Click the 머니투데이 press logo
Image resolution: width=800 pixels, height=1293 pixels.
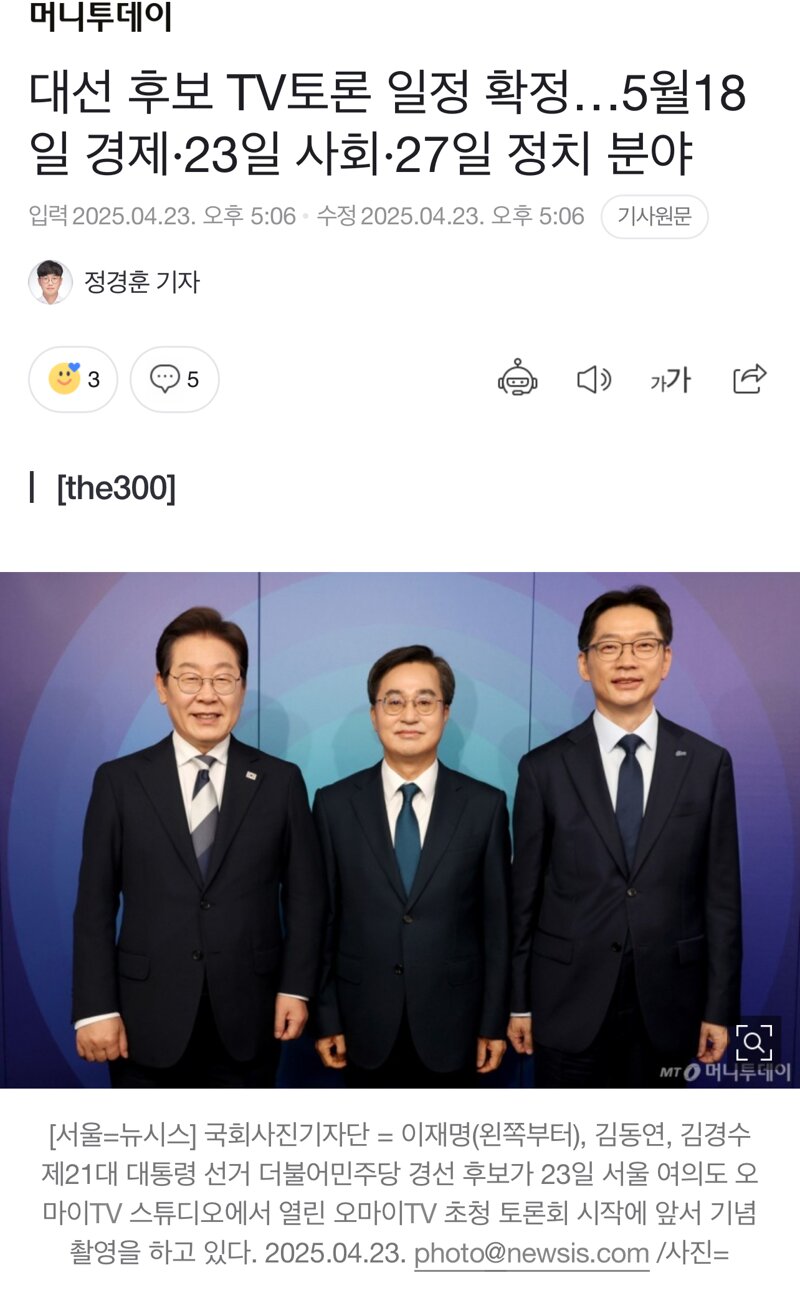[x=97, y=17]
